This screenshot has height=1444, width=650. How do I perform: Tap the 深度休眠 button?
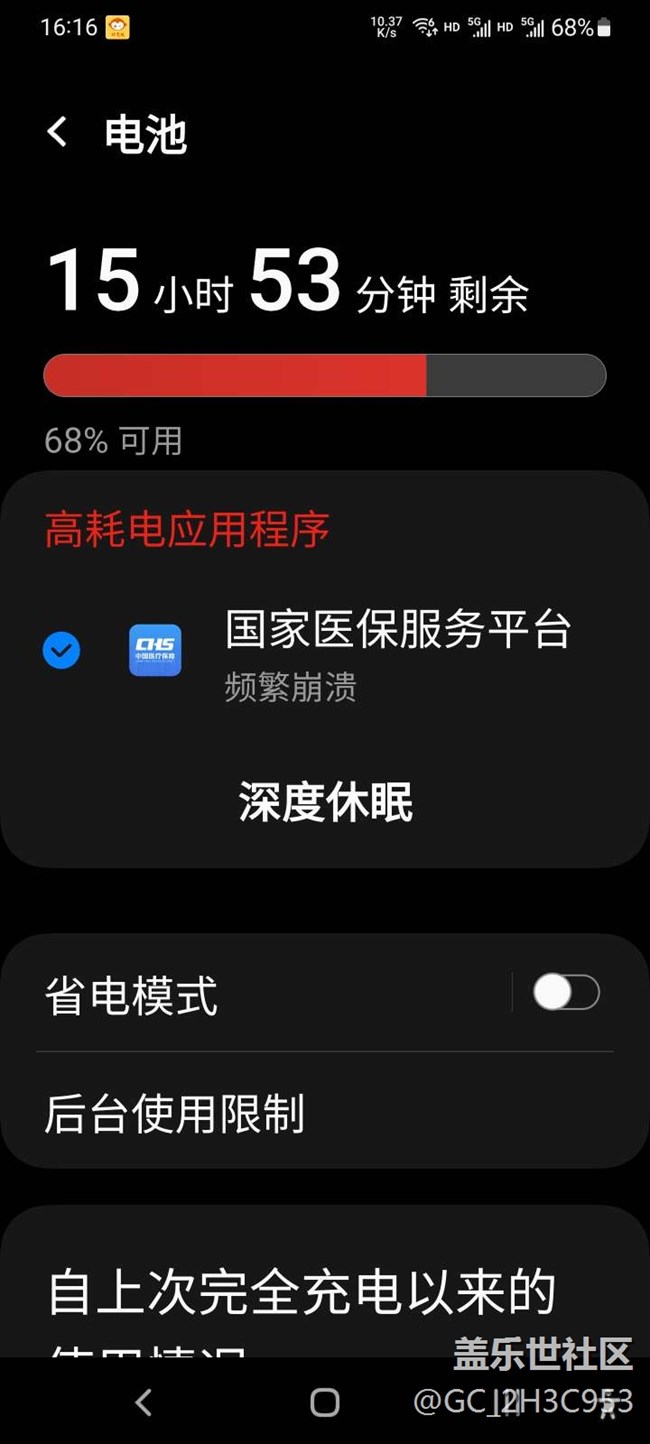[325, 803]
